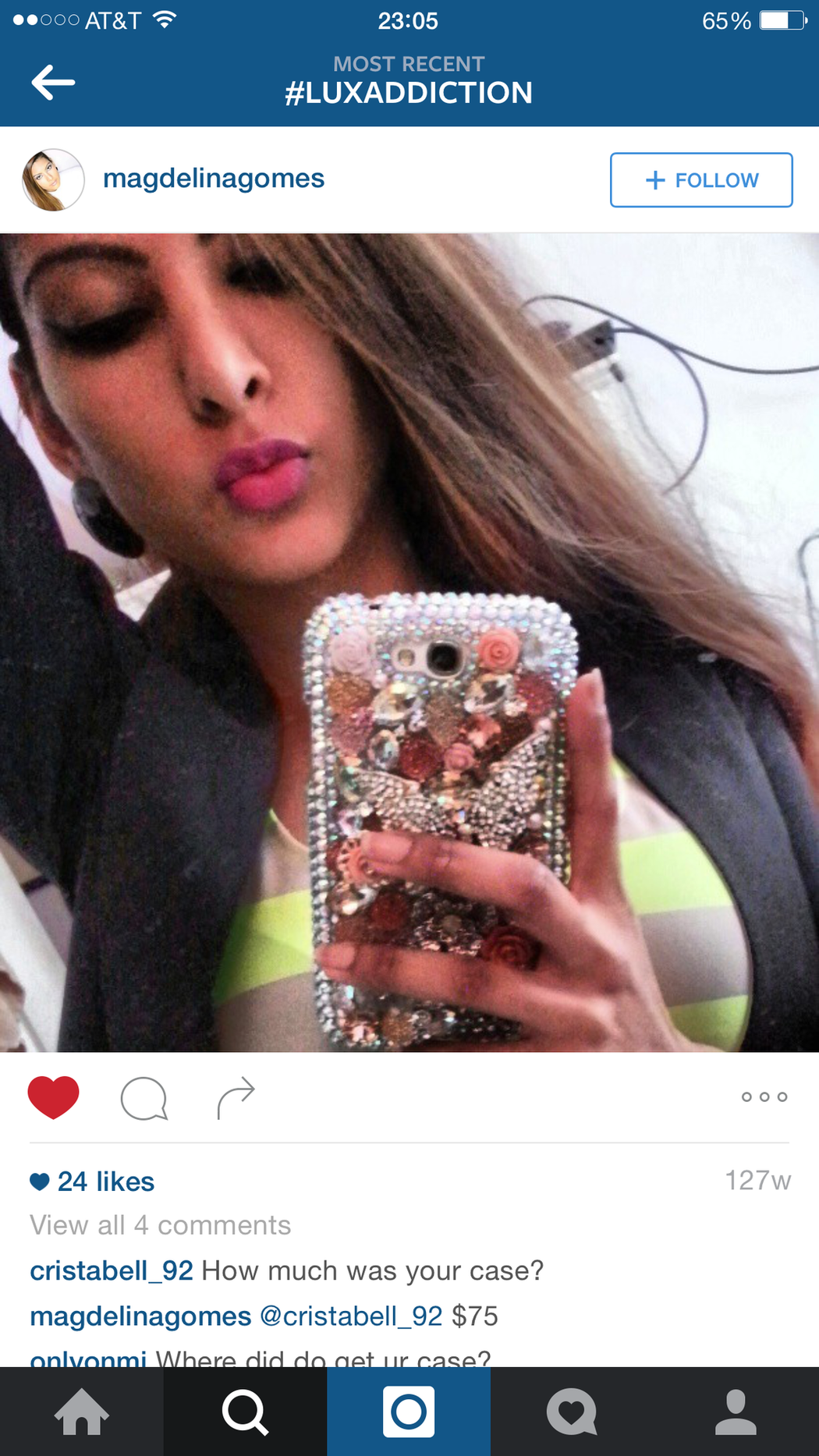
Task: Go back from #LUXADDICTION feed
Action: pos(53,82)
